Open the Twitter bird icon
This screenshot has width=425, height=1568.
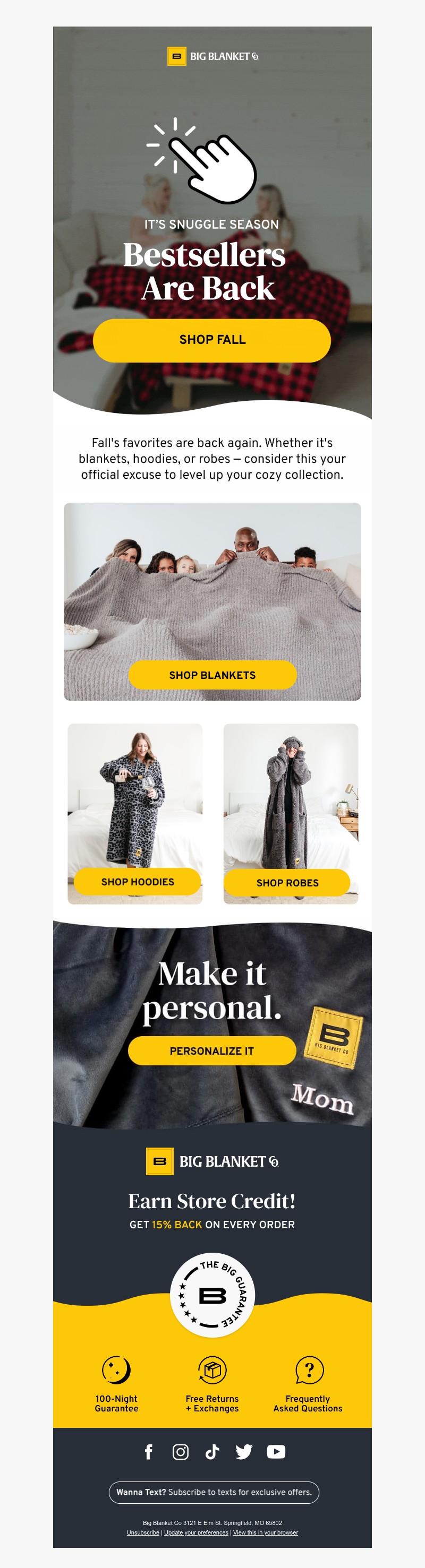point(243,1452)
